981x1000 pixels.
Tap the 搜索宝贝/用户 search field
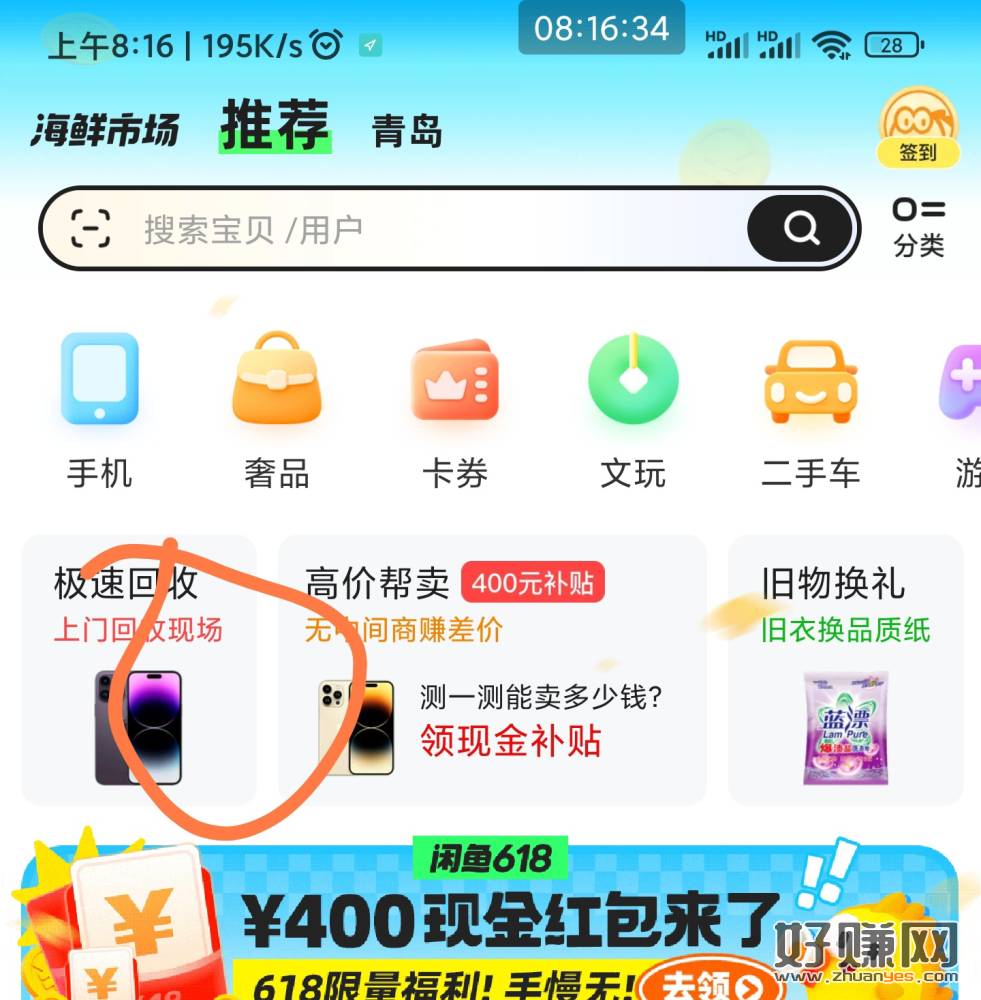[x=420, y=230]
